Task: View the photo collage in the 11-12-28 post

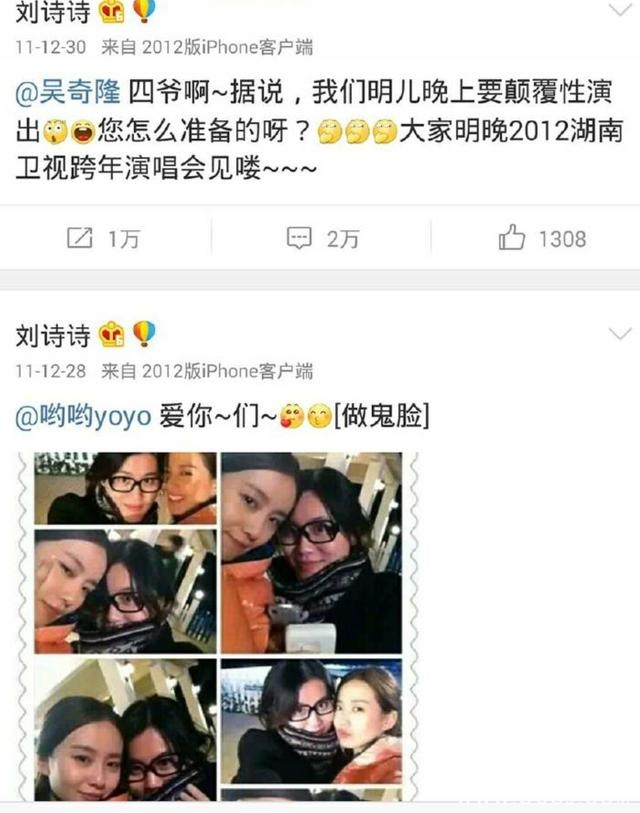Action: pyautogui.click(x=218, y=626)
